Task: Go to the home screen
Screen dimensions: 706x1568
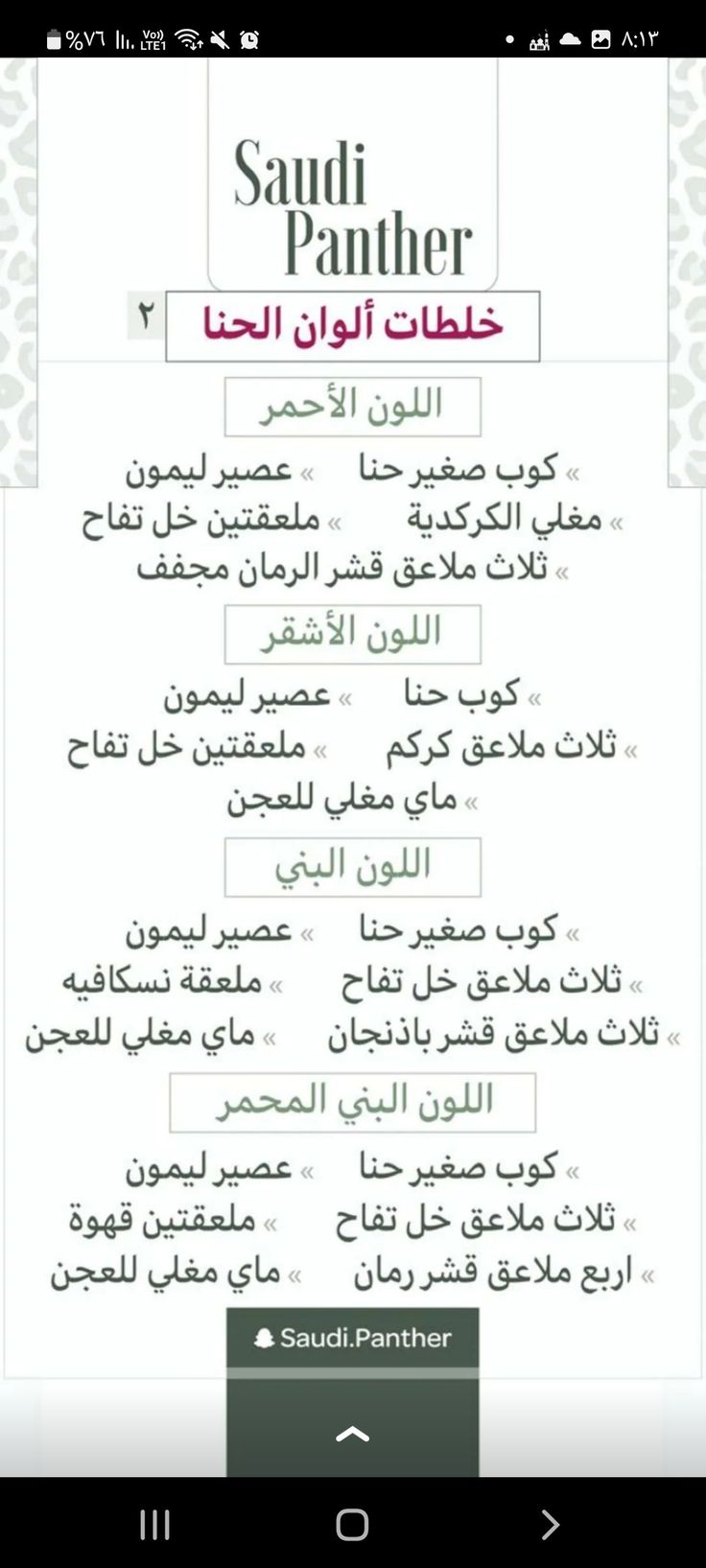Action: 352,1524
